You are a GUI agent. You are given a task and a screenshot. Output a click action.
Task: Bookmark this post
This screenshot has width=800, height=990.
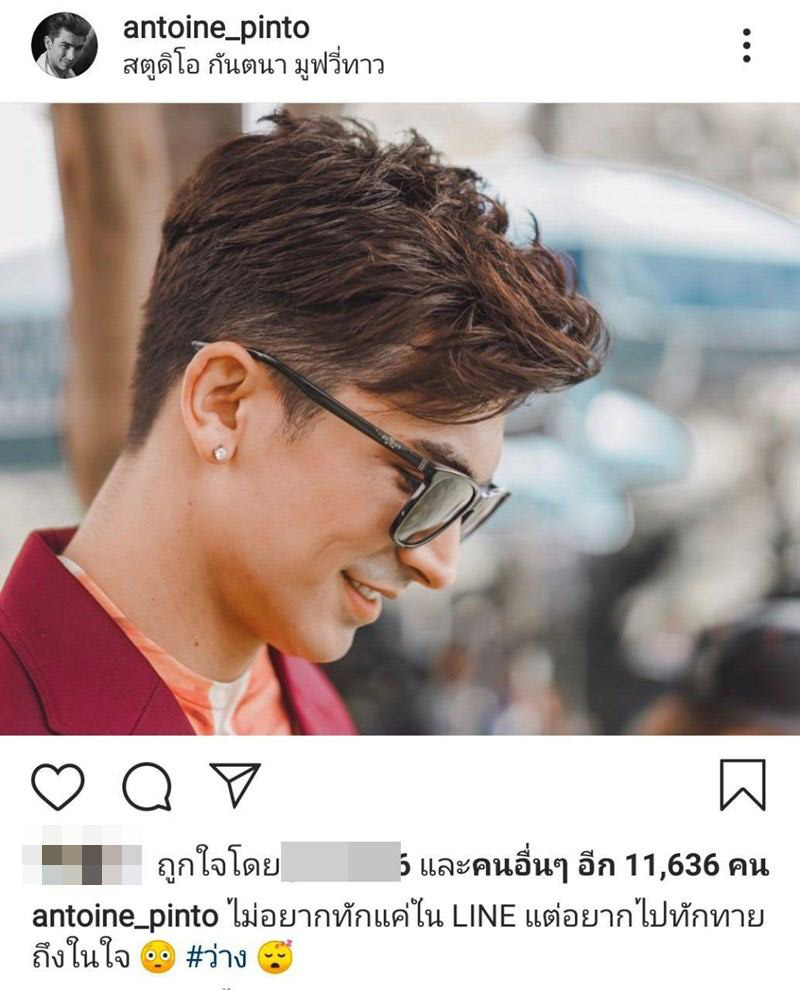pos(742,784)
